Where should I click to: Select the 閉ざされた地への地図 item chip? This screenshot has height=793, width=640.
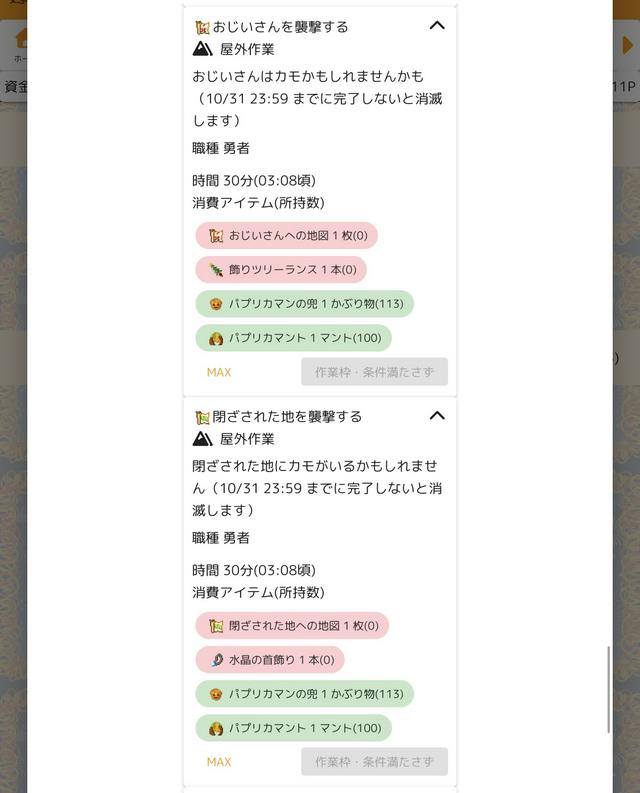click(x=292, y=626)
